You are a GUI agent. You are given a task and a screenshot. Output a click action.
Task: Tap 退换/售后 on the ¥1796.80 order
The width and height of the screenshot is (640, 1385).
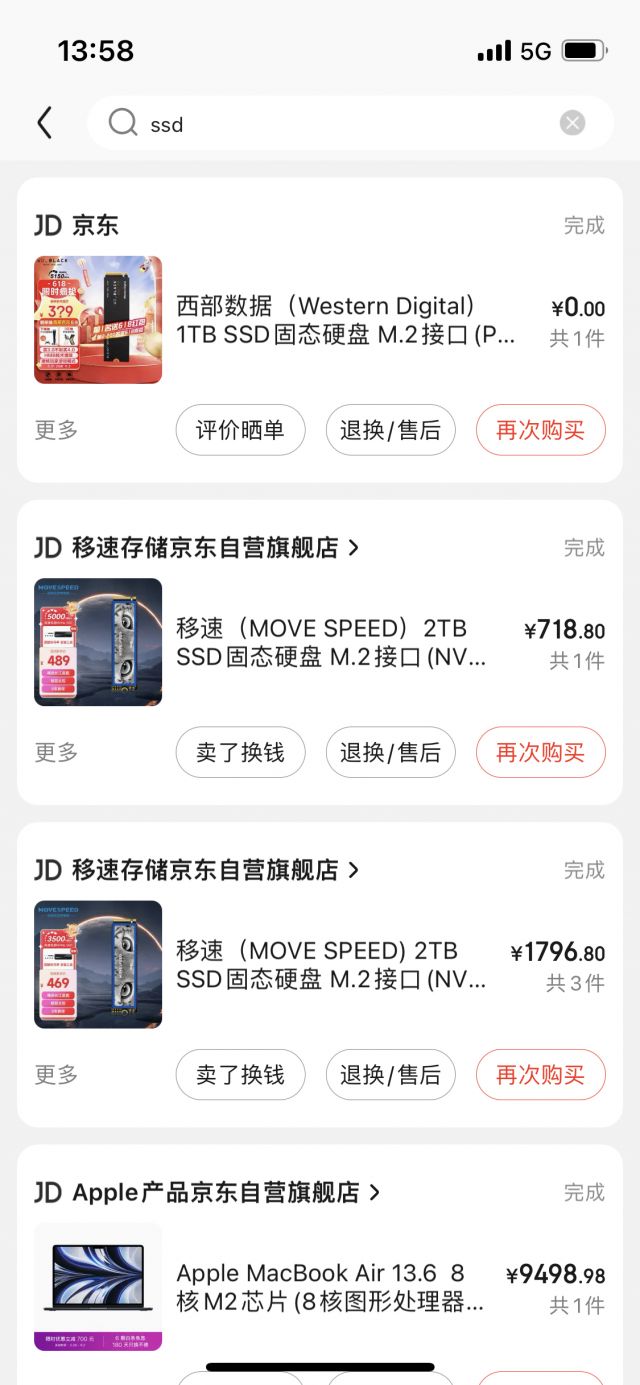(390, 1075)
